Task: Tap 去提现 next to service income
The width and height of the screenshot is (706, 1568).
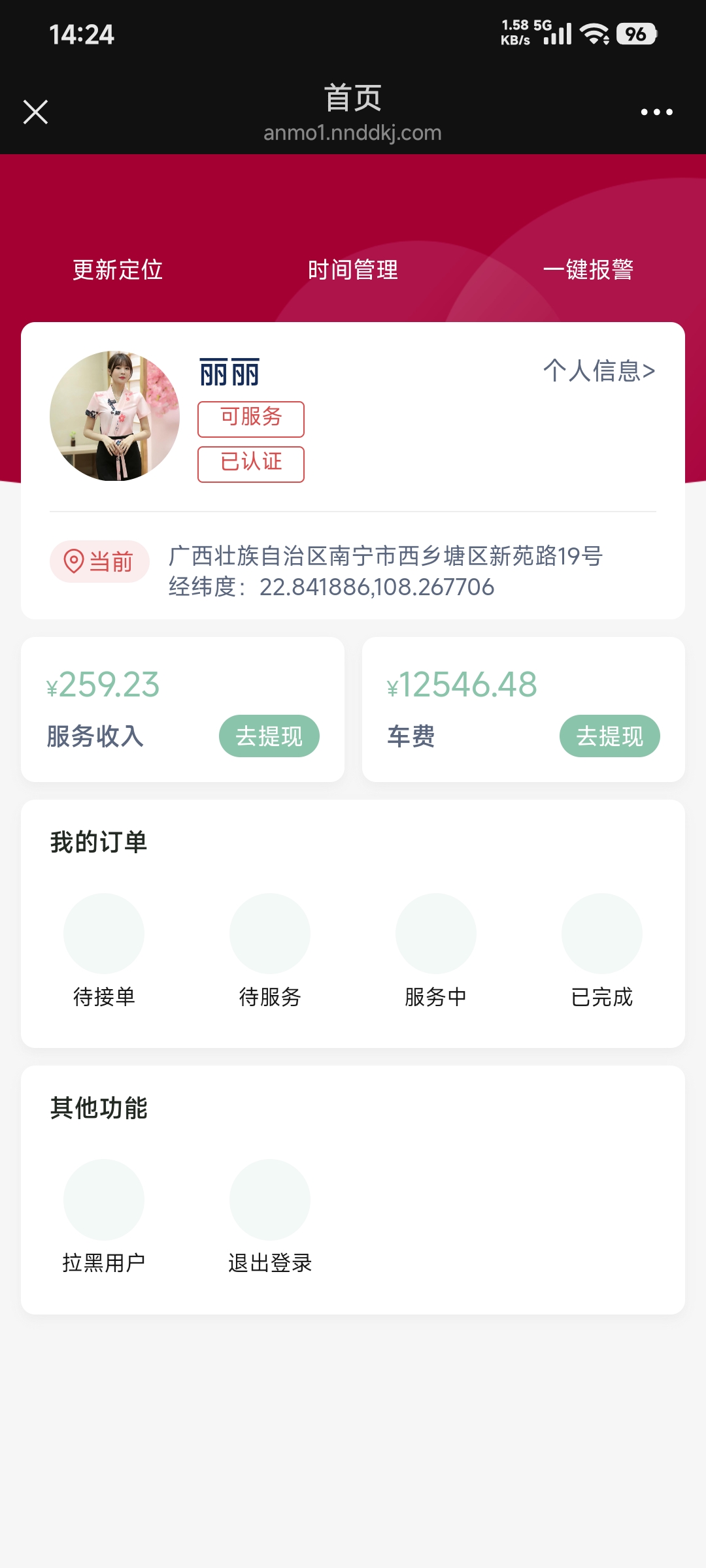Action: 269,736
